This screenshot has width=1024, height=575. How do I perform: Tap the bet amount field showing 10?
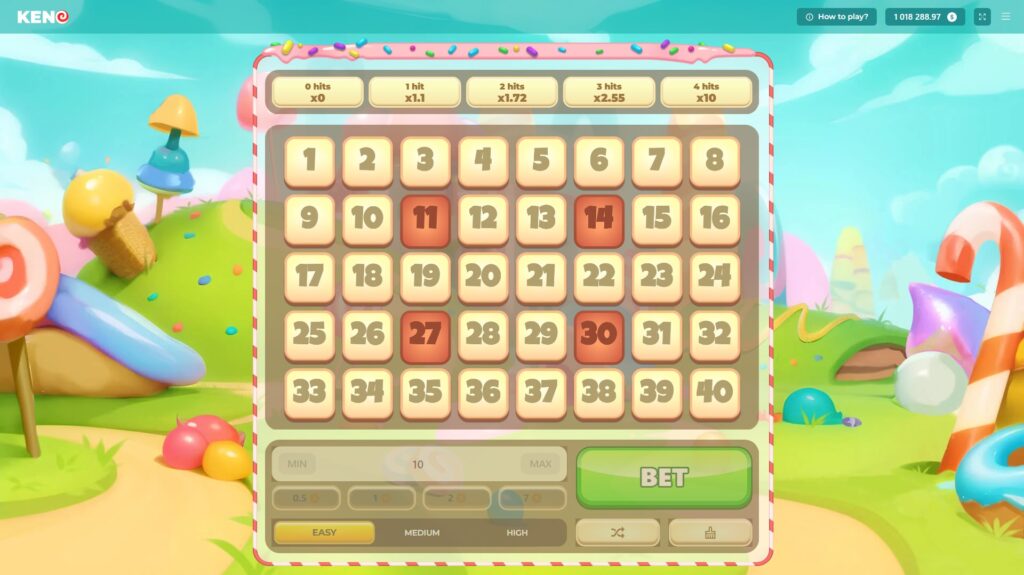click(x=418, y=464)
